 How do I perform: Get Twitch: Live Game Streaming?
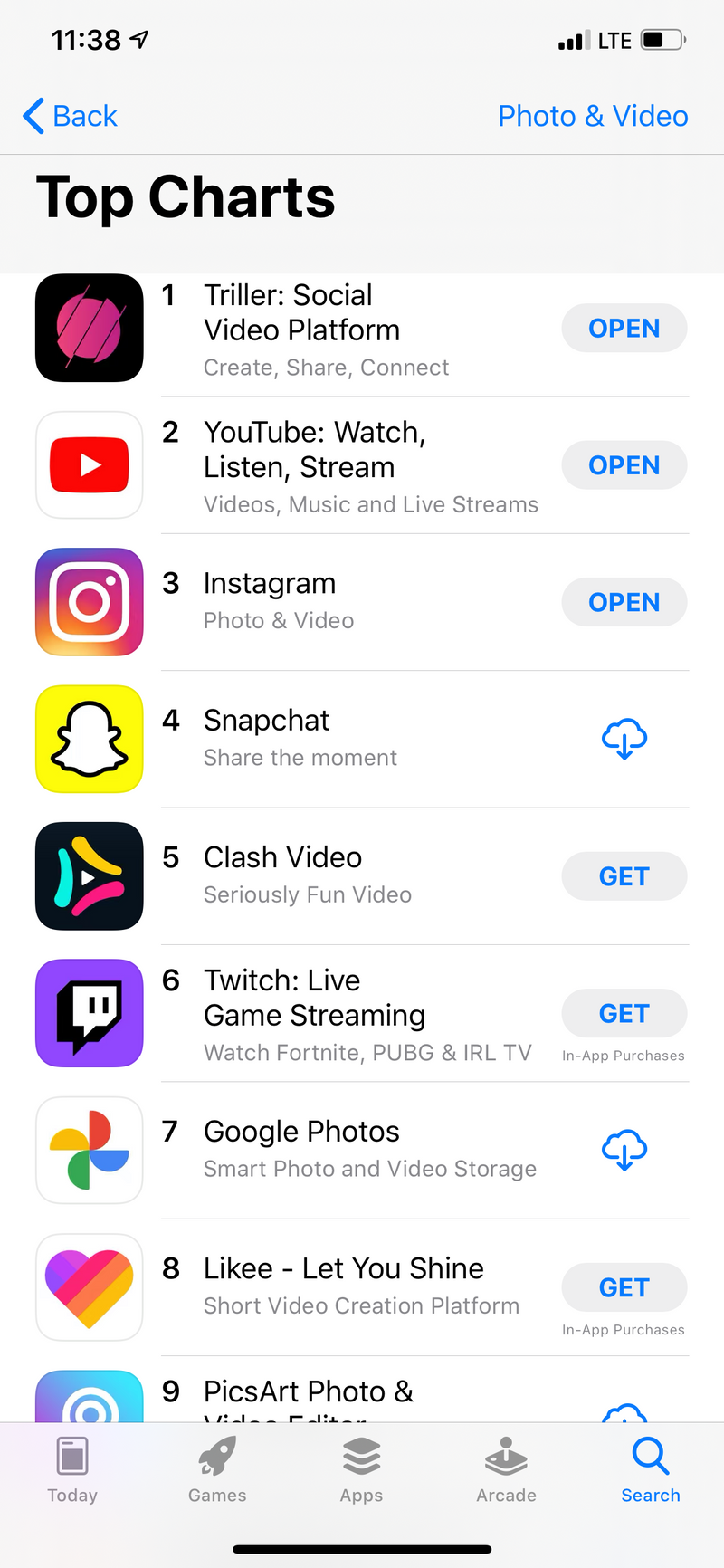[624, 1013]
